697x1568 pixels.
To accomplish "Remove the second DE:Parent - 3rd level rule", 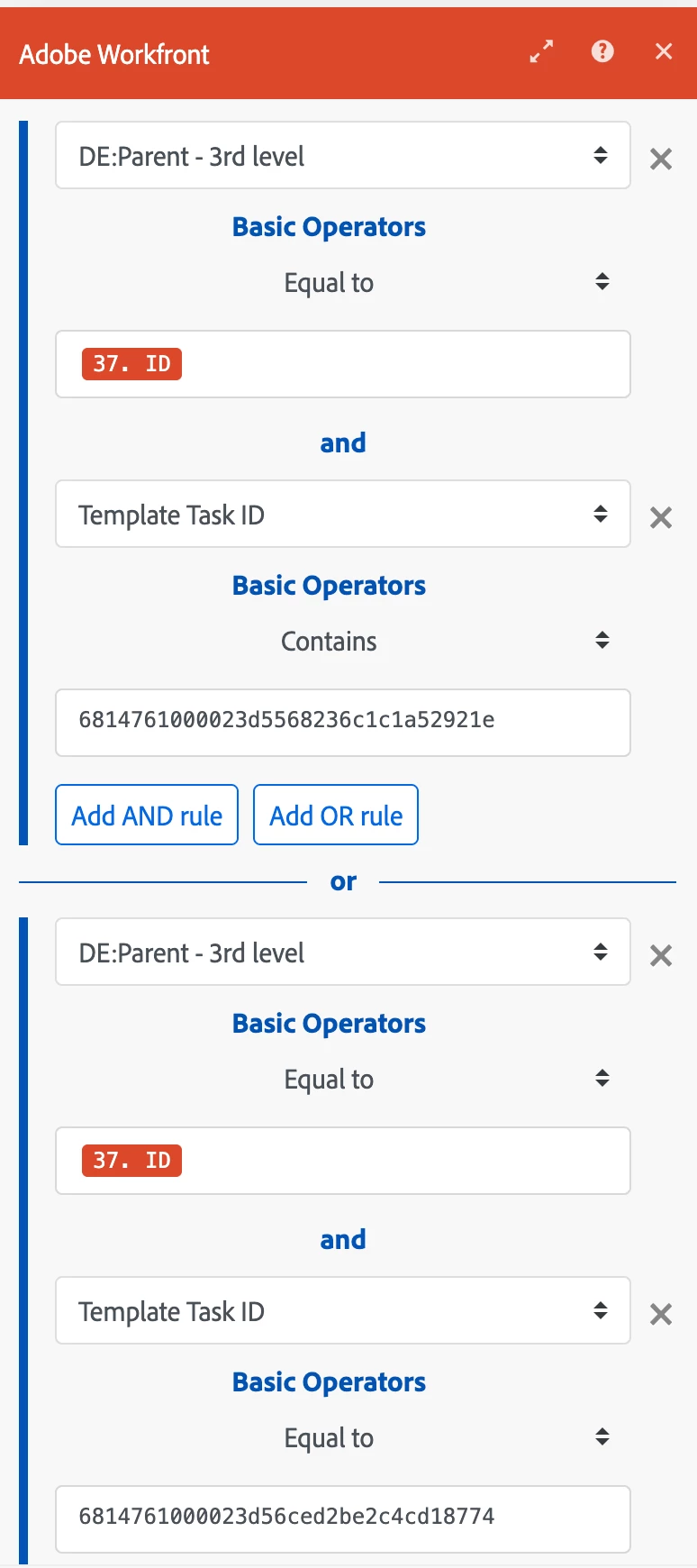I will tap(661, 956).
